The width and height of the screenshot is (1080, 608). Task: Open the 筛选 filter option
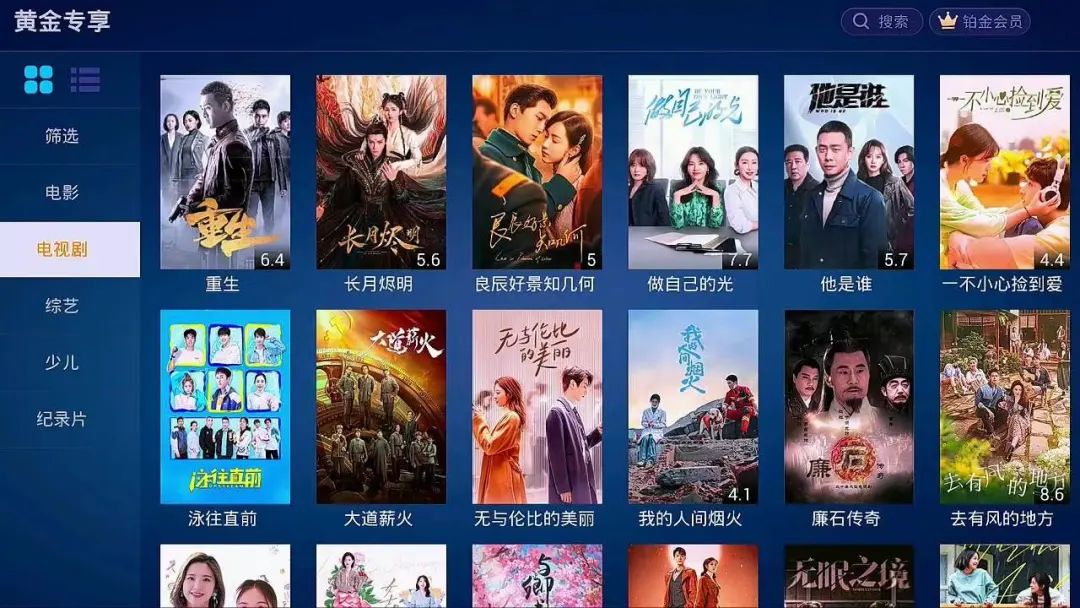(x=62, y=136)
